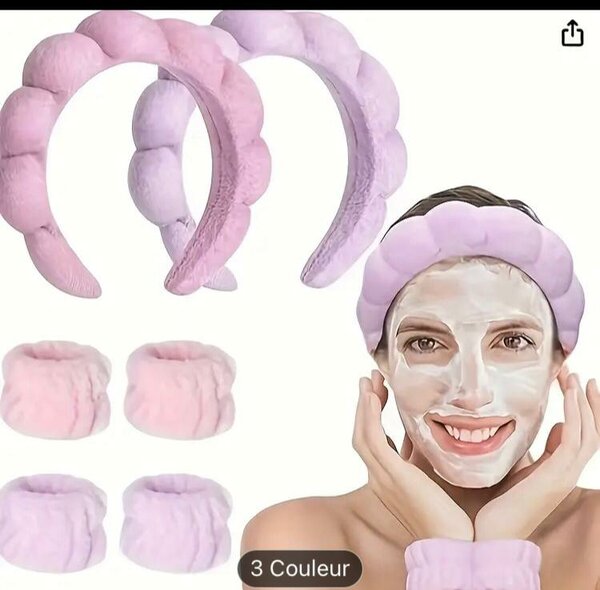Open the 3 Couleur options chip
Viewport: 600px width, 590px height.
(300, 569)
